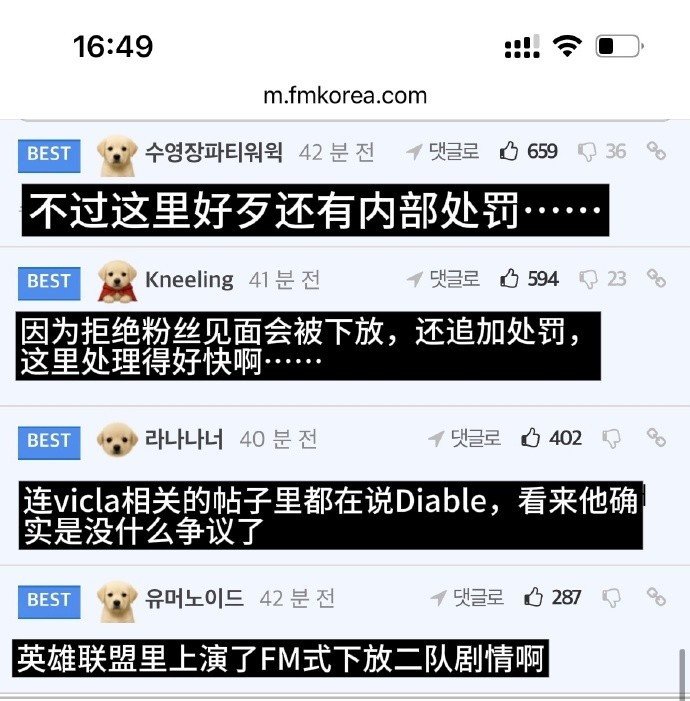Open 수영장파티워윅's user profile
This screenshot has width=690, height=701.
click(x=213, y=152)
